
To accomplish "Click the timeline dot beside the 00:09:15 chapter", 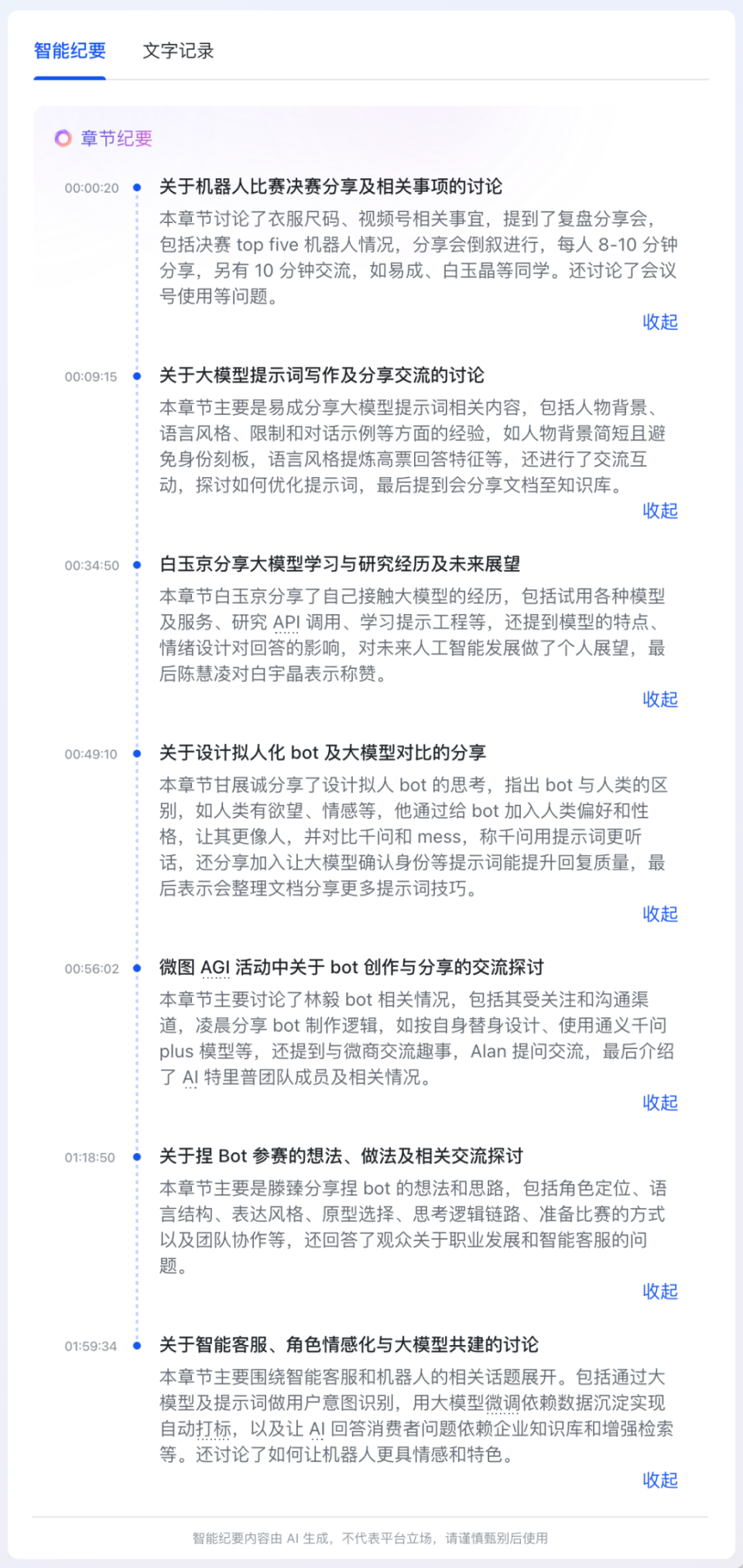I will click(x=138, y=377).
